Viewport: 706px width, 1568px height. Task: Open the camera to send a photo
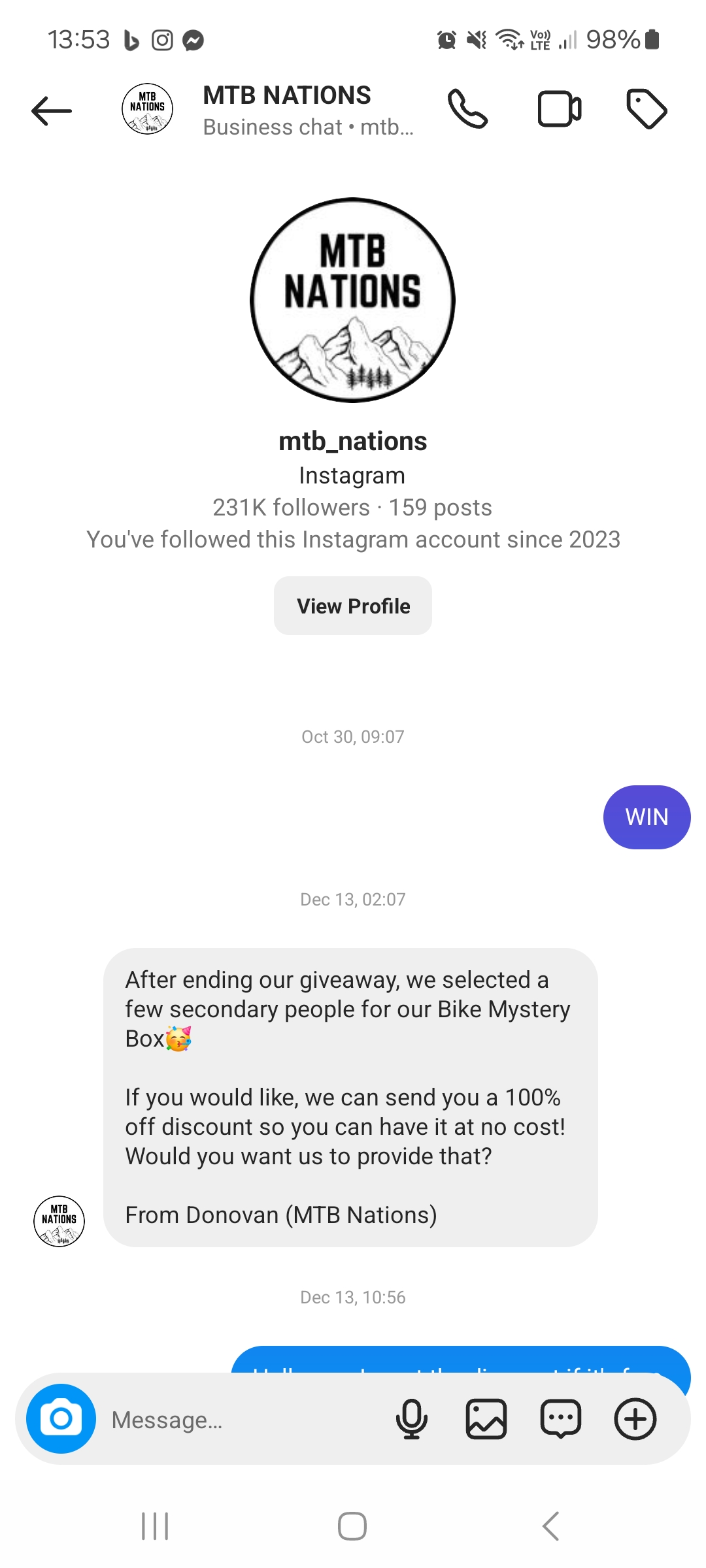tap(60, 1419)
